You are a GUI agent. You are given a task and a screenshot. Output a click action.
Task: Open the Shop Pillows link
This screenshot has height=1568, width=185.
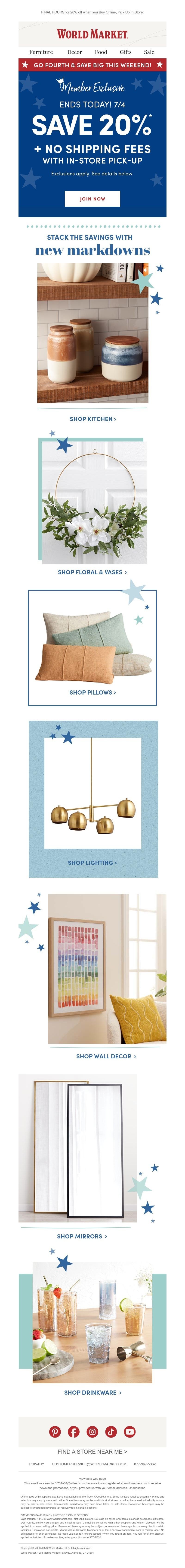92,692
